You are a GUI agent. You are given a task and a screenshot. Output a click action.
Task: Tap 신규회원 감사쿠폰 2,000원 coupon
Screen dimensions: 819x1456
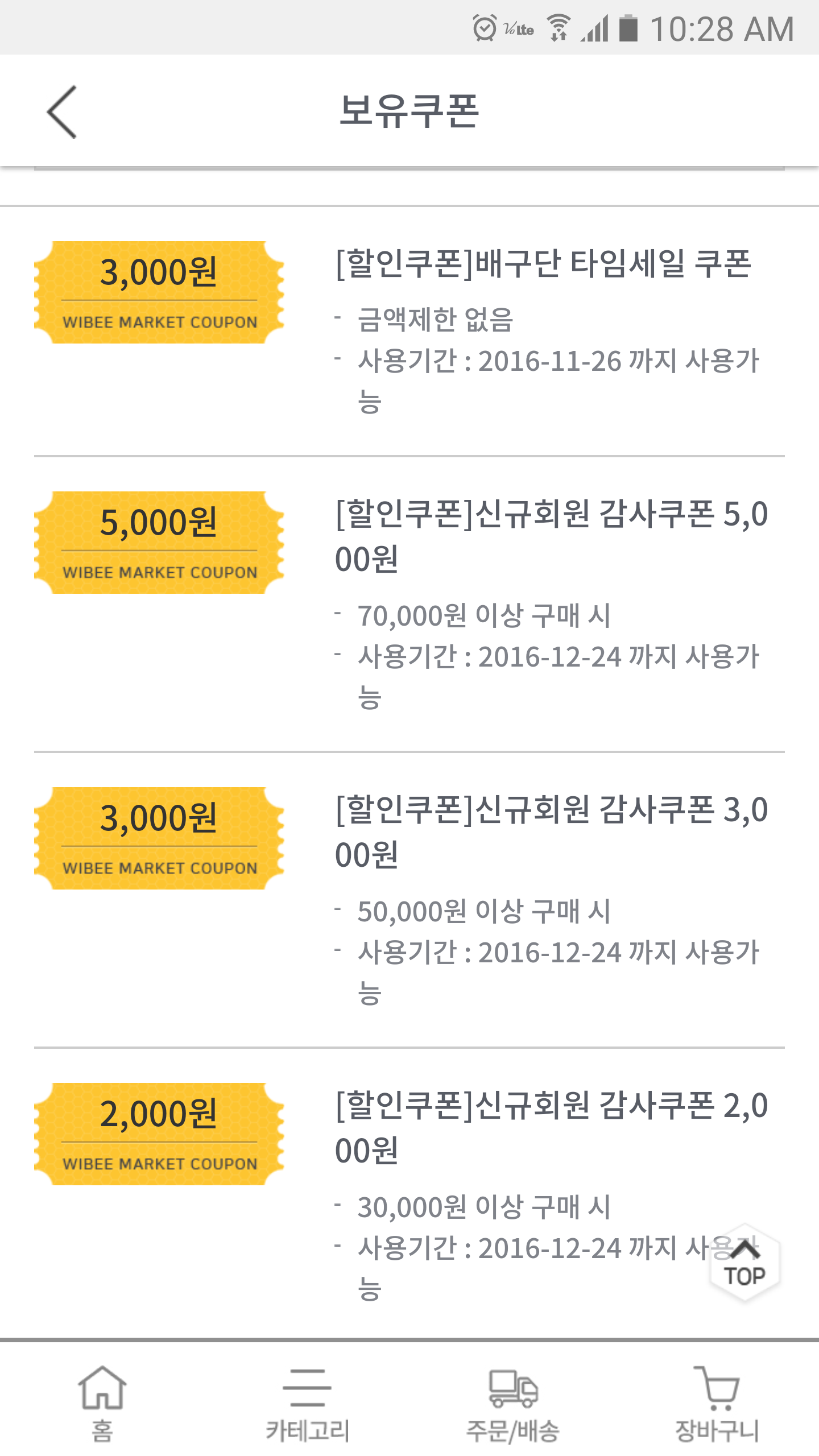551,1127
